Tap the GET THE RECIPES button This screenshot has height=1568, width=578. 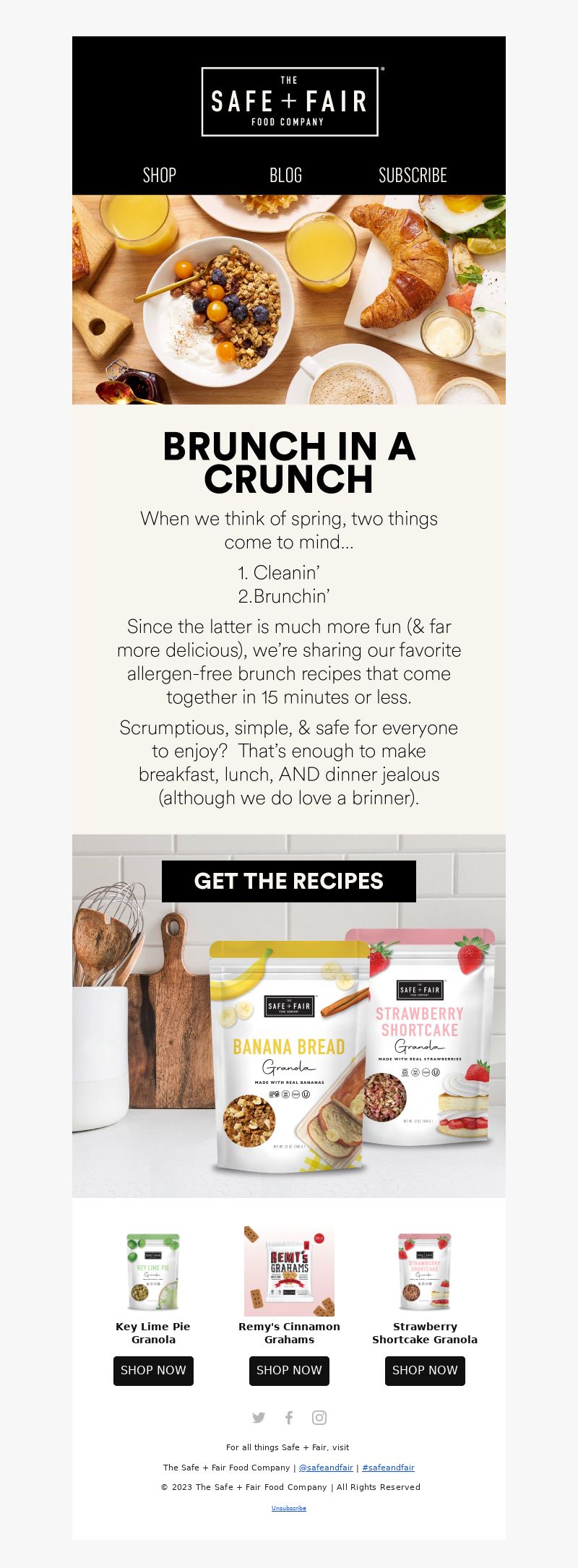[289, 881]
